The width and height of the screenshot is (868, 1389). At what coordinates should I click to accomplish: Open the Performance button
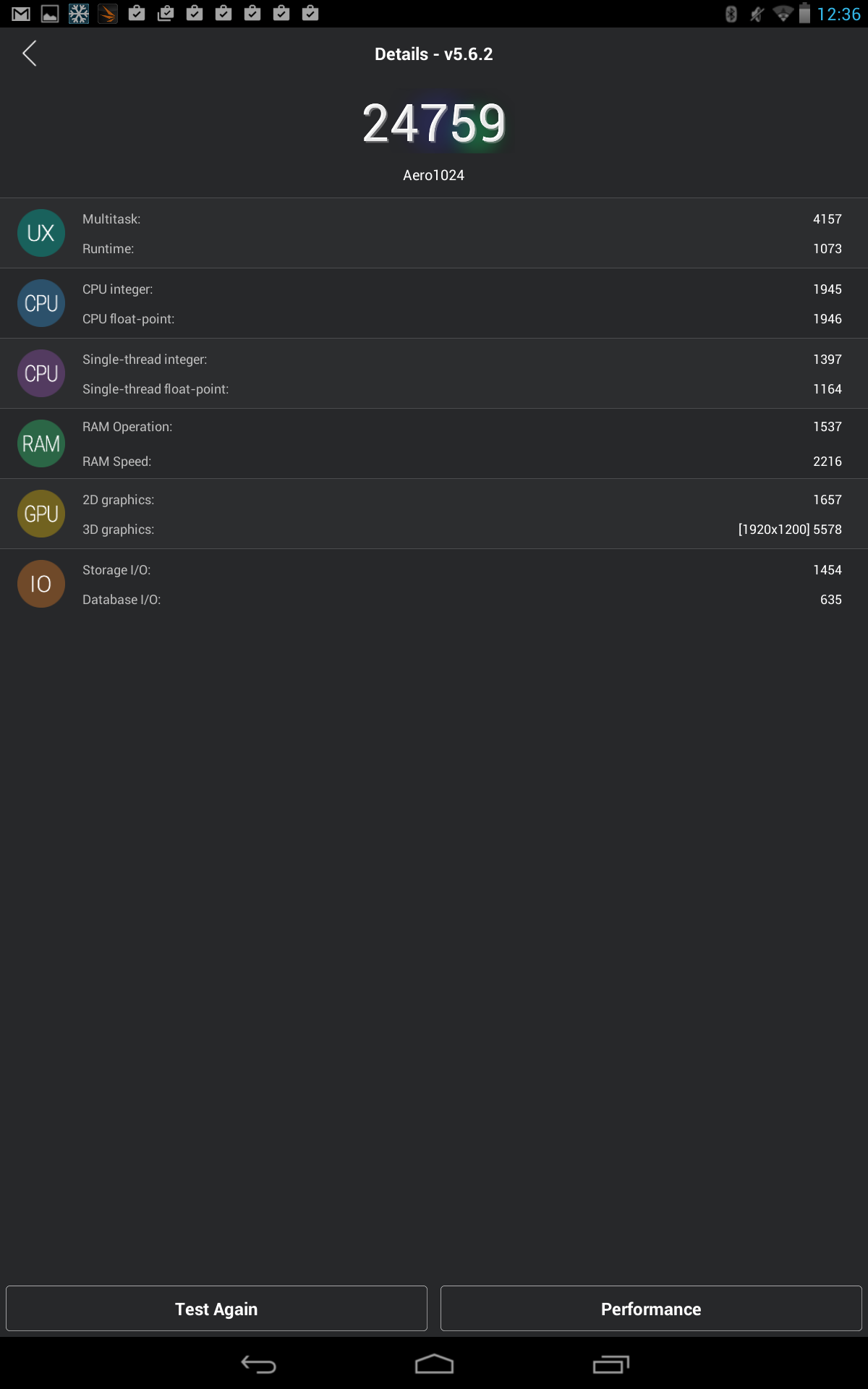(x=651, y=1309)
